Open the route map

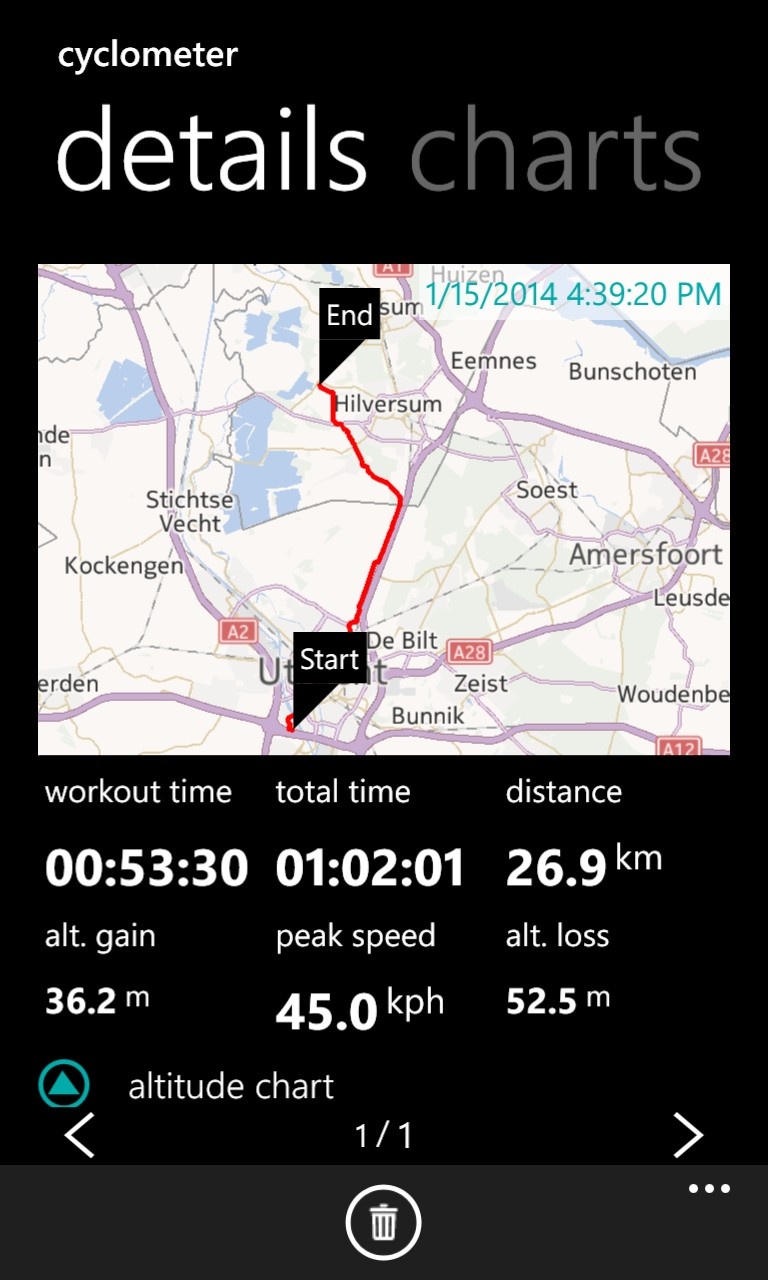click(384, 509)
